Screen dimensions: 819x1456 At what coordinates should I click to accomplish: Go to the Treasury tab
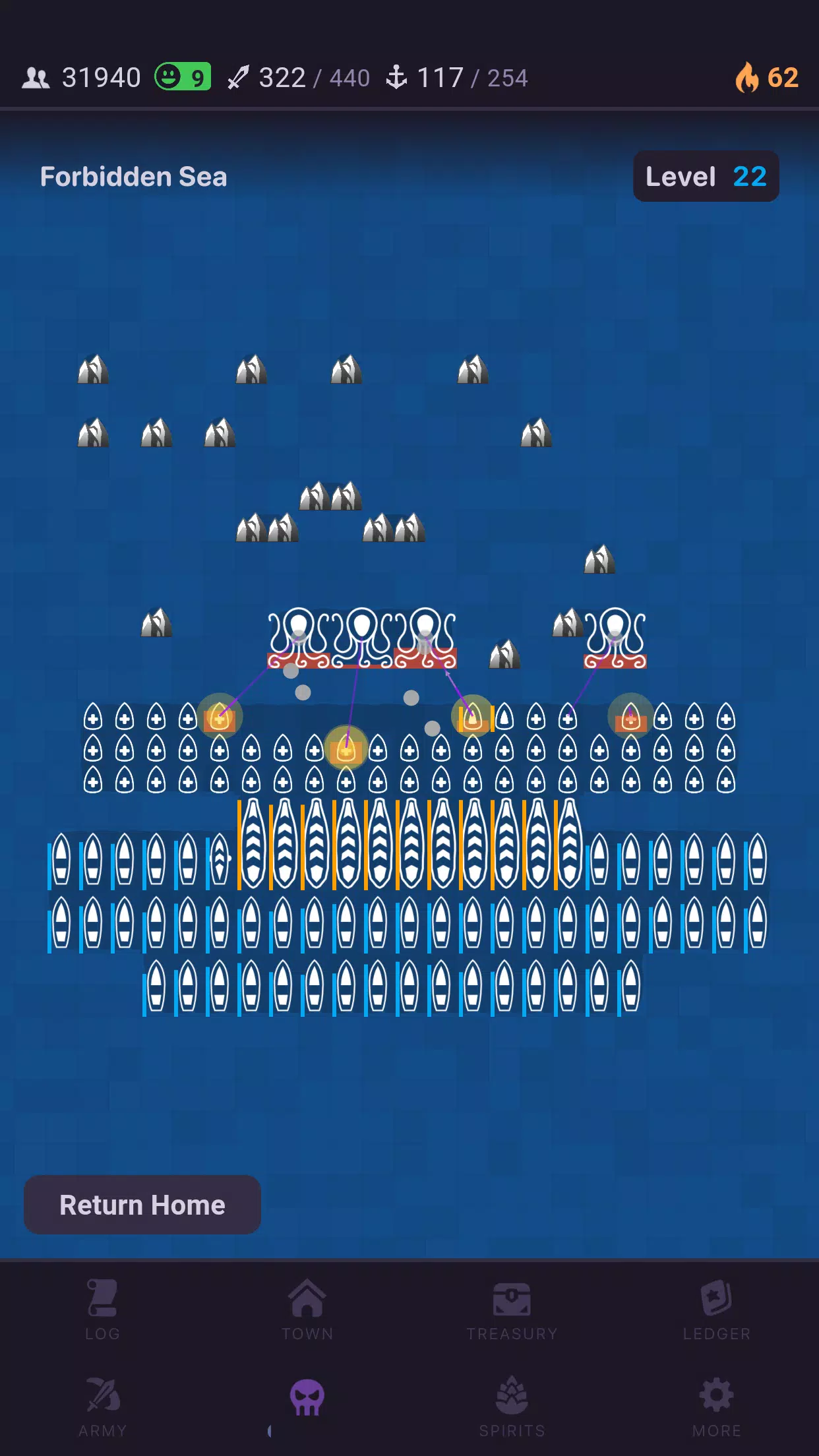[512, 1310]
